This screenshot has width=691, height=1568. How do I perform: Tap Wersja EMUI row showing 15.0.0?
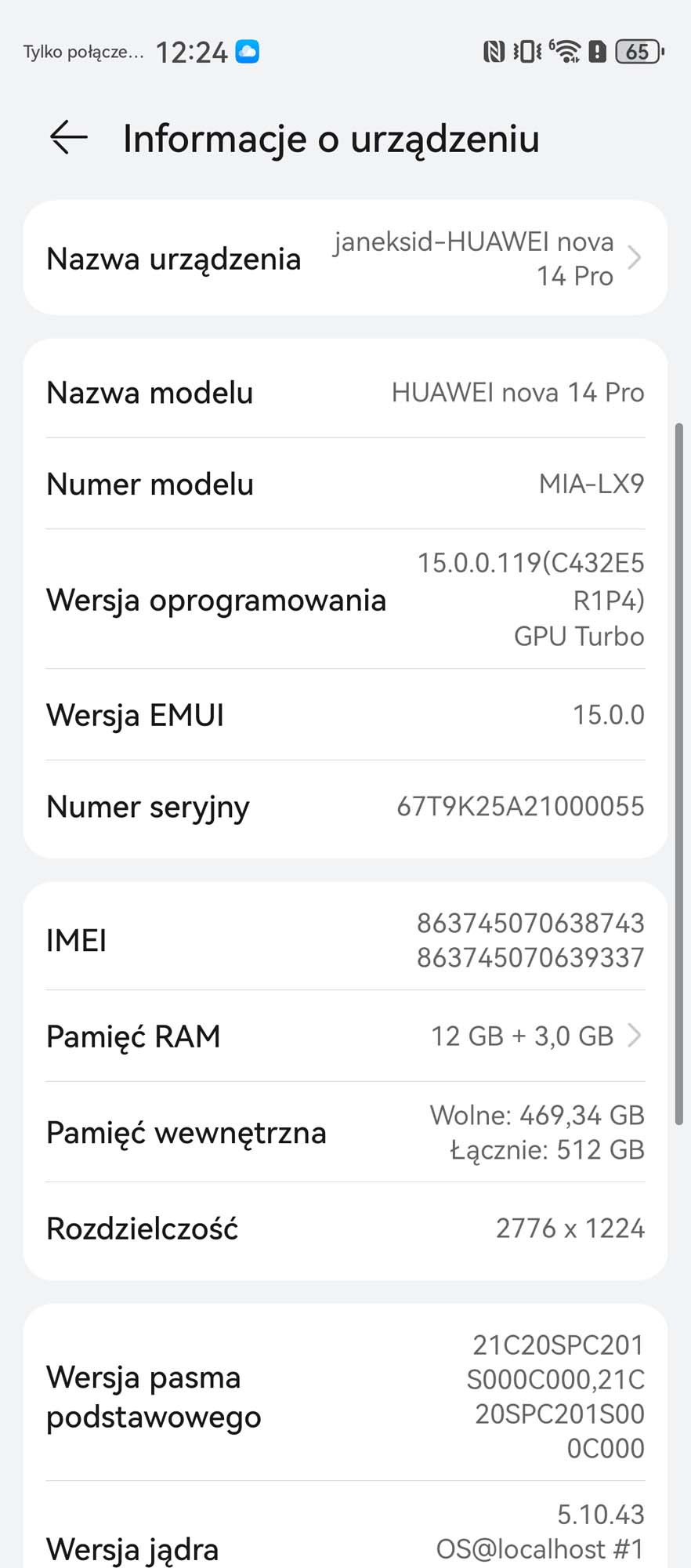coord(345,714)
